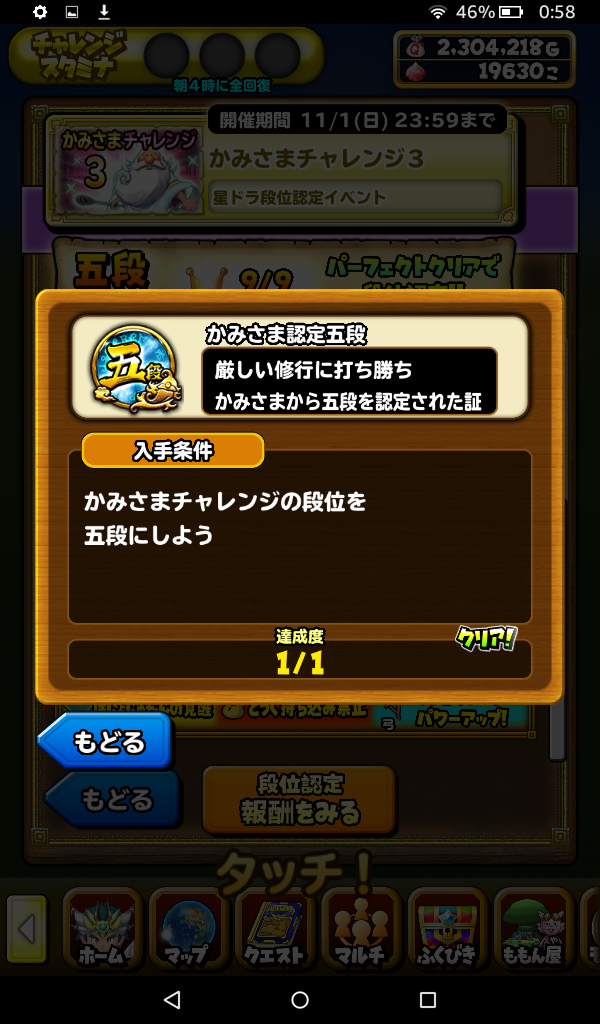The width and height of the screenshot is (600, 1024).
Task: Open 段位認定 報酬をみる rewards button
Action: pyautogui.click(x=299, y=800)
